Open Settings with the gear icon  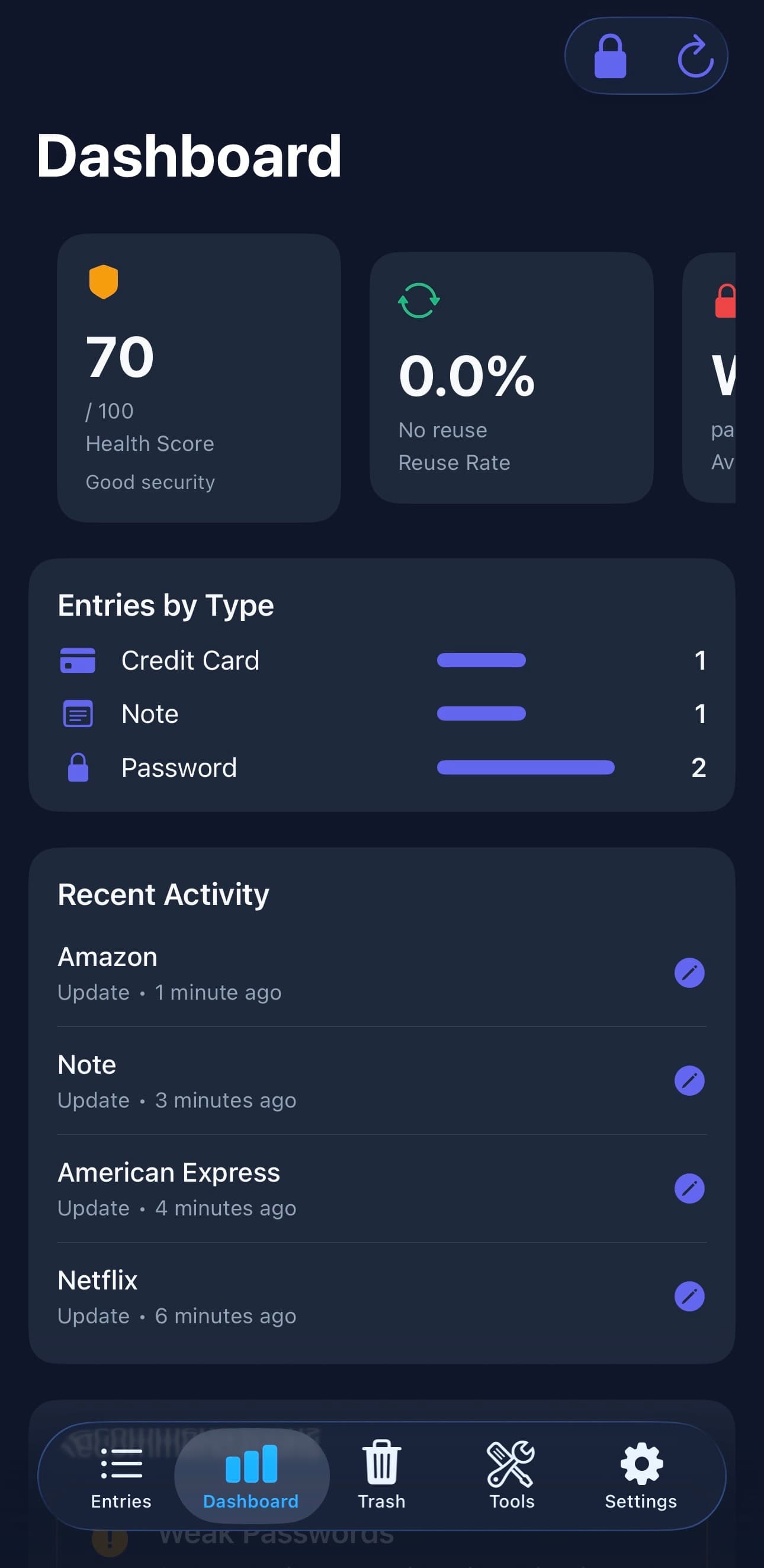click(x=640, y=1479)
